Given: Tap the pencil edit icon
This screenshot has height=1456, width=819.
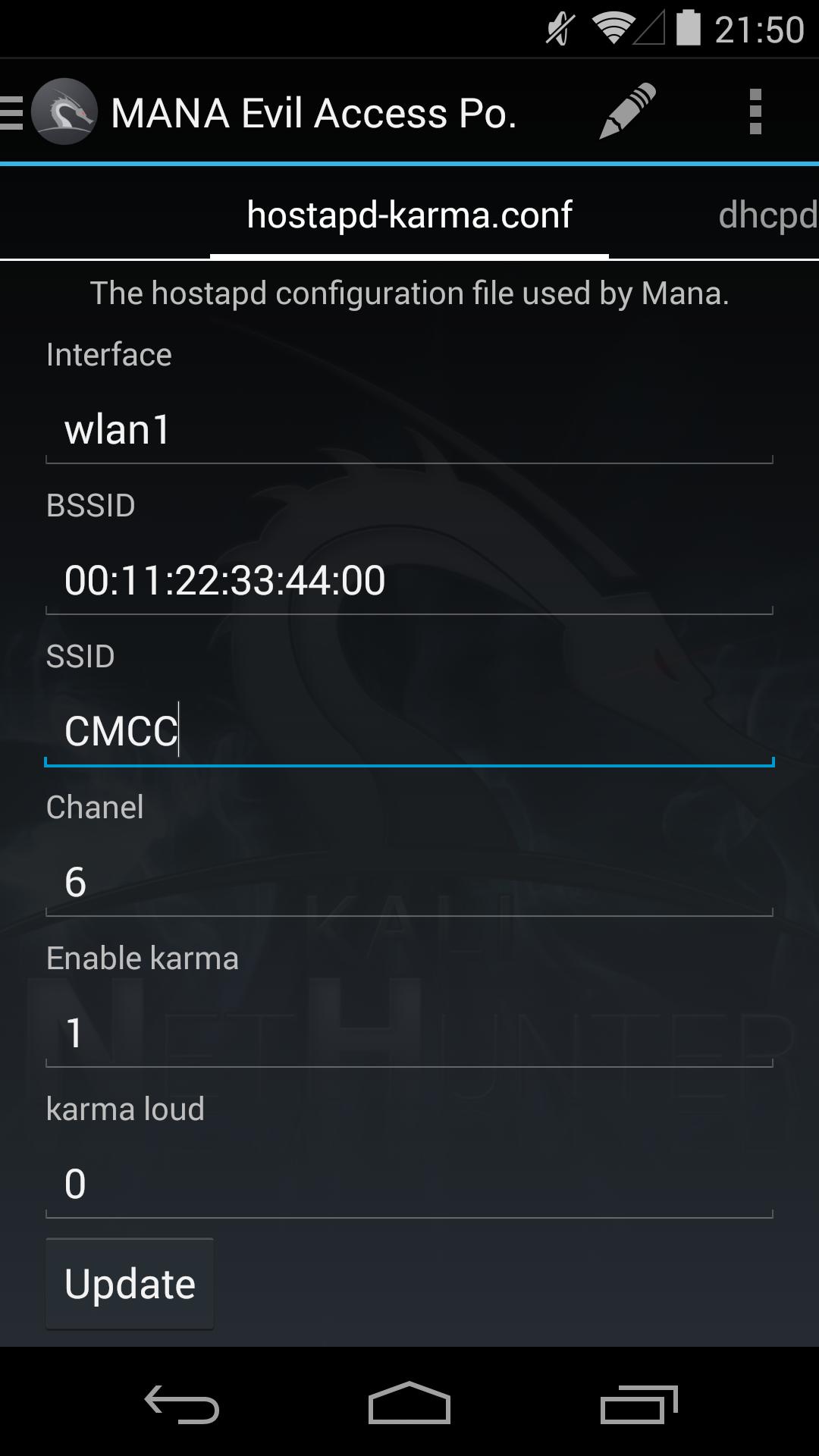Looking at the screenshot, I should 627,112.
